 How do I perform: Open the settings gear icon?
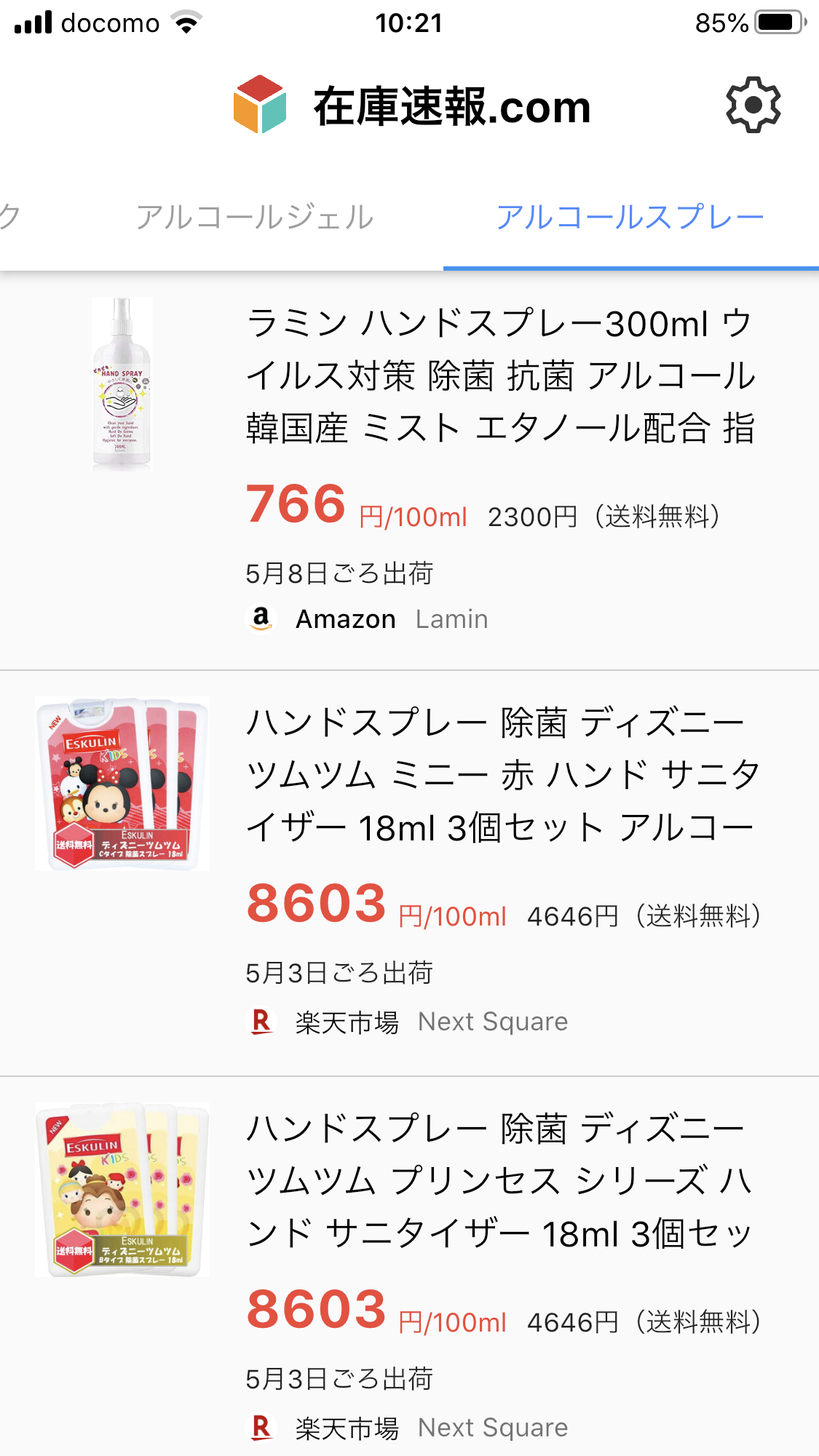[x=753, y=105]
